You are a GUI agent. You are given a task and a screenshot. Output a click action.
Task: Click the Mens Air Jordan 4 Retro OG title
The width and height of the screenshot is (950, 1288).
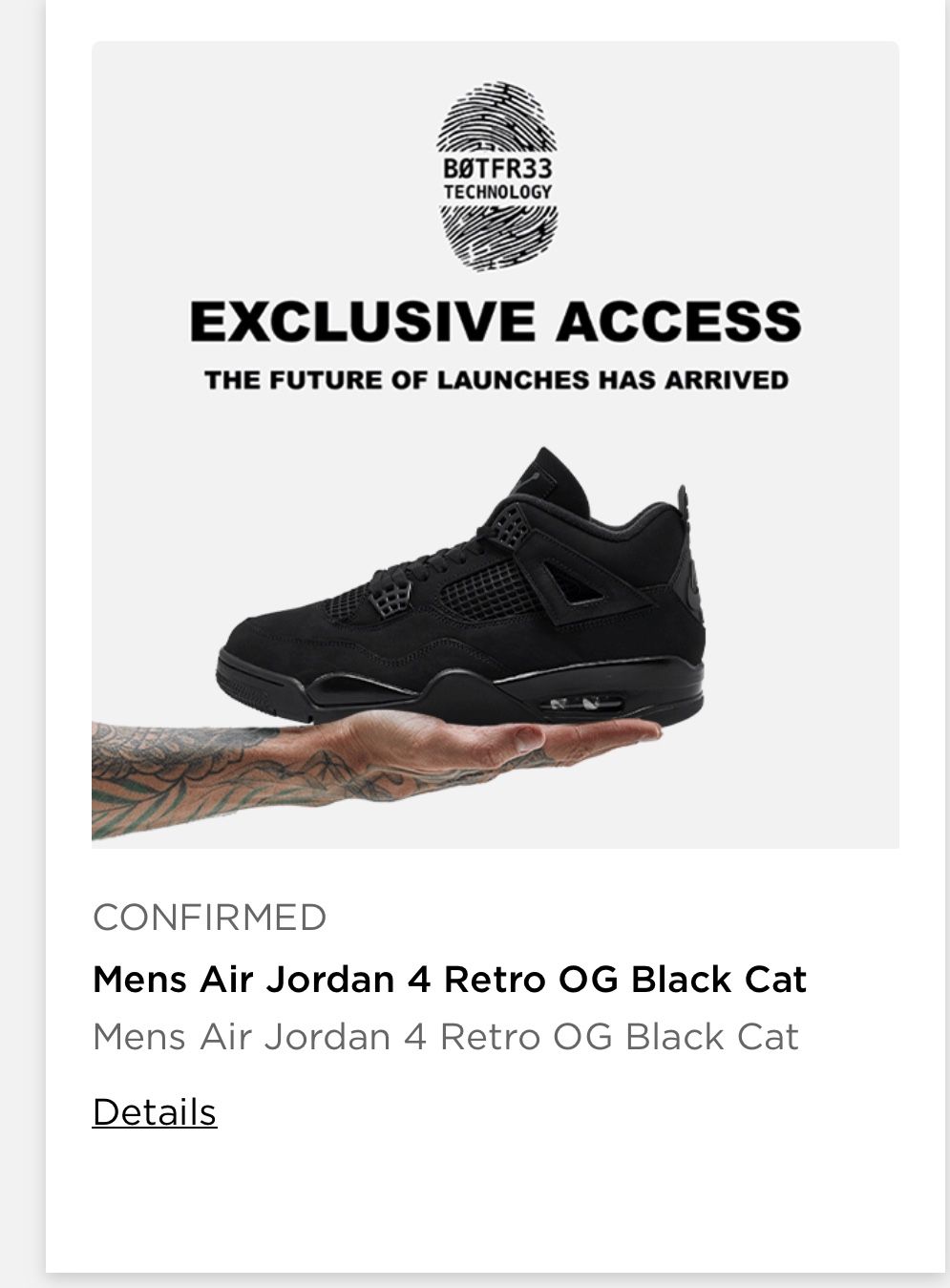[449, 979]
